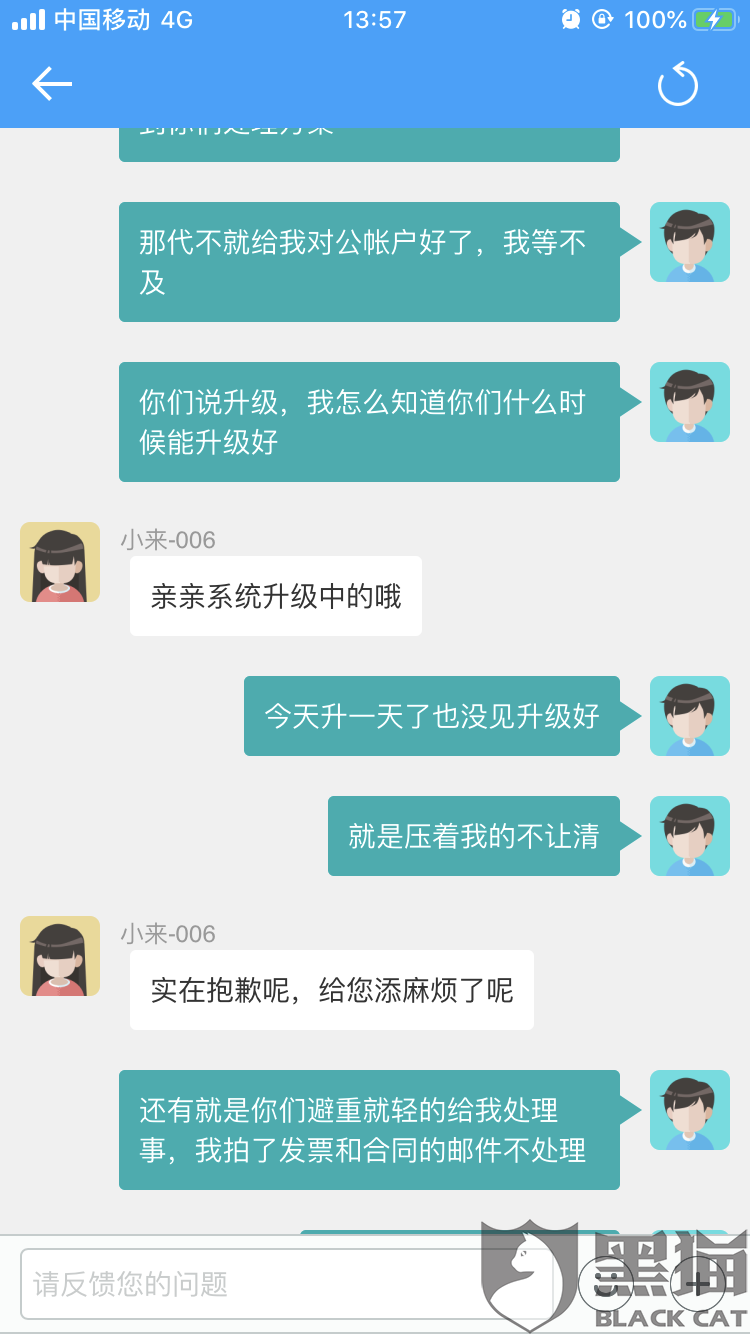Tap the orientation lock icon in status bar
Viewport: 750px width, 1334px height.
[601, 19]
